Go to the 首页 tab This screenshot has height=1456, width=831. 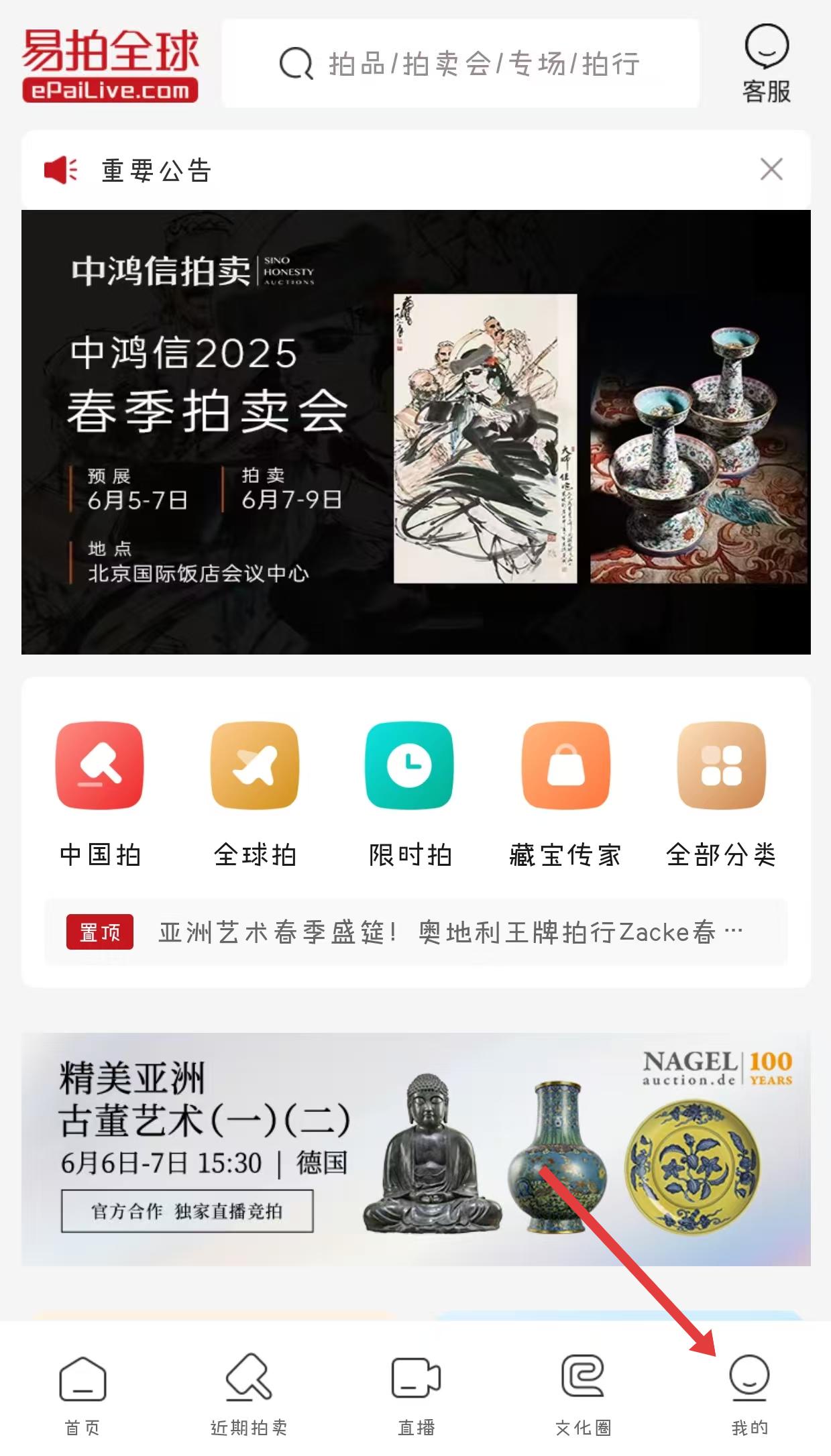82,1396
